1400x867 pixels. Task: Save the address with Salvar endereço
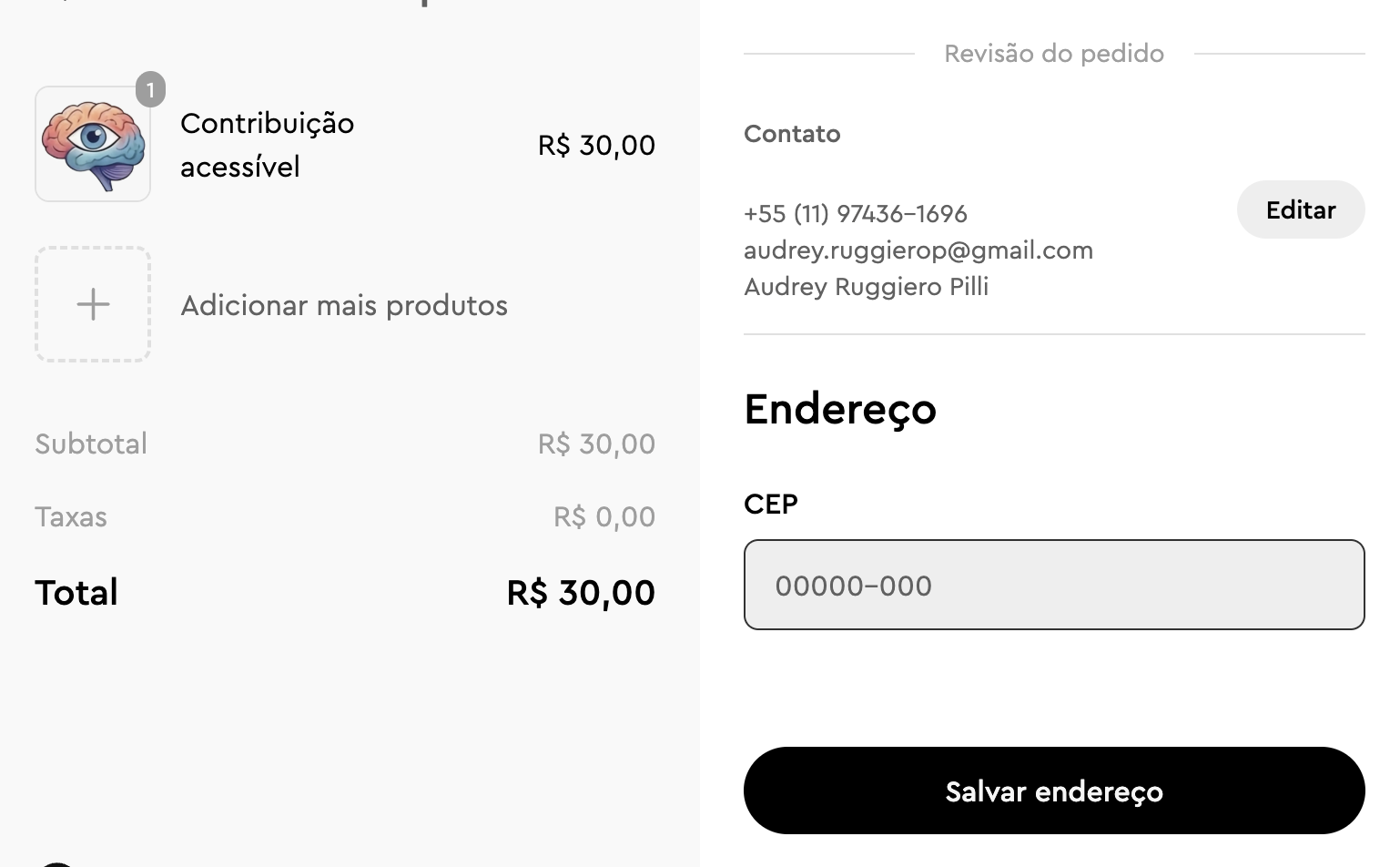[1053, 790]
